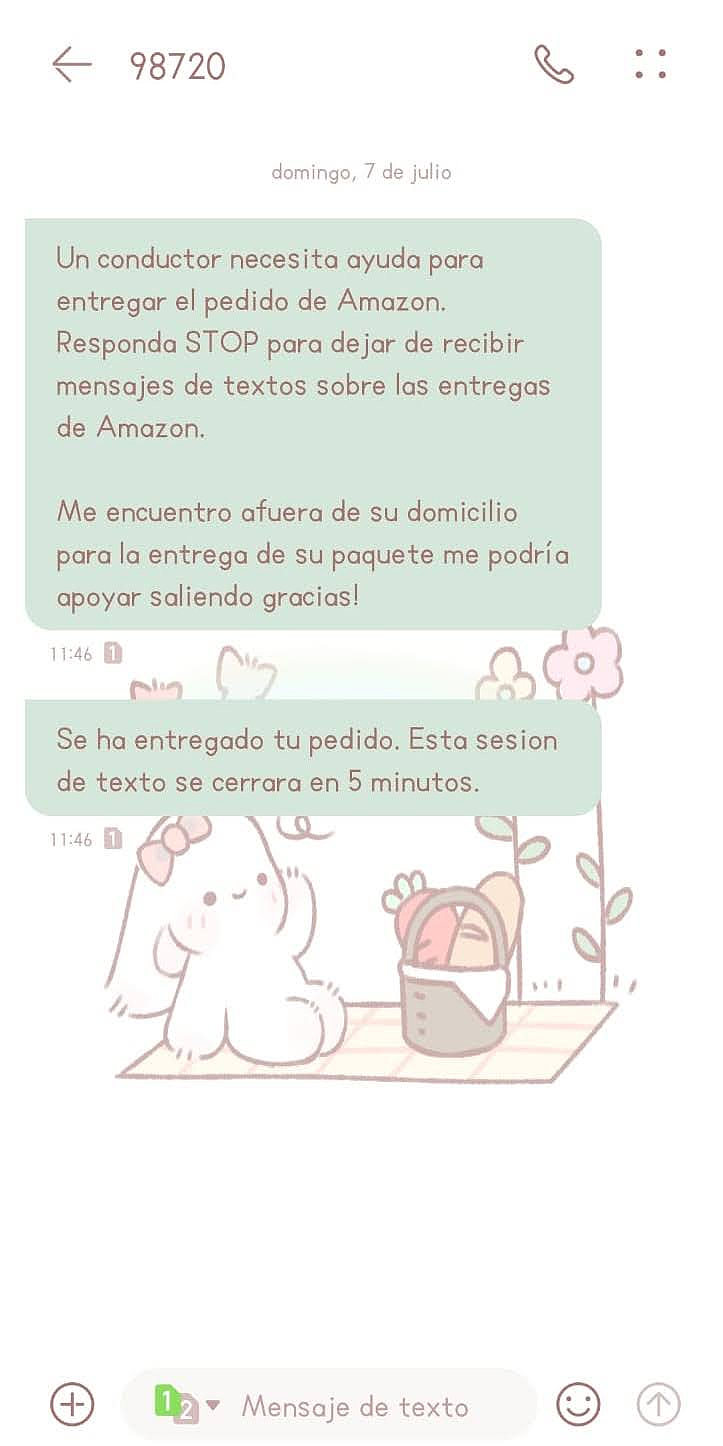Open the more options menu

coord(650,65)
